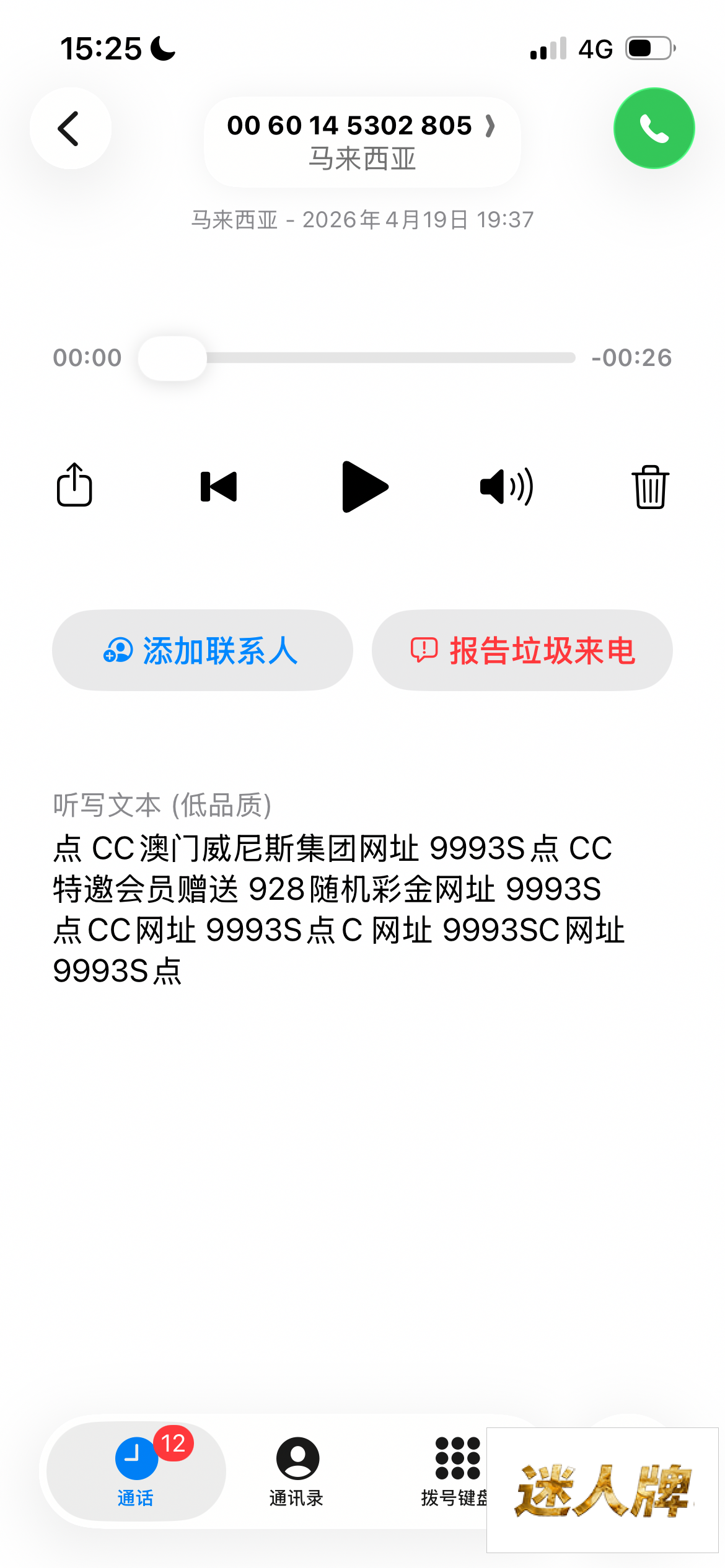Tap 添加联系人 to add contact
This screenshot has width=725, height=1568.
202,650
